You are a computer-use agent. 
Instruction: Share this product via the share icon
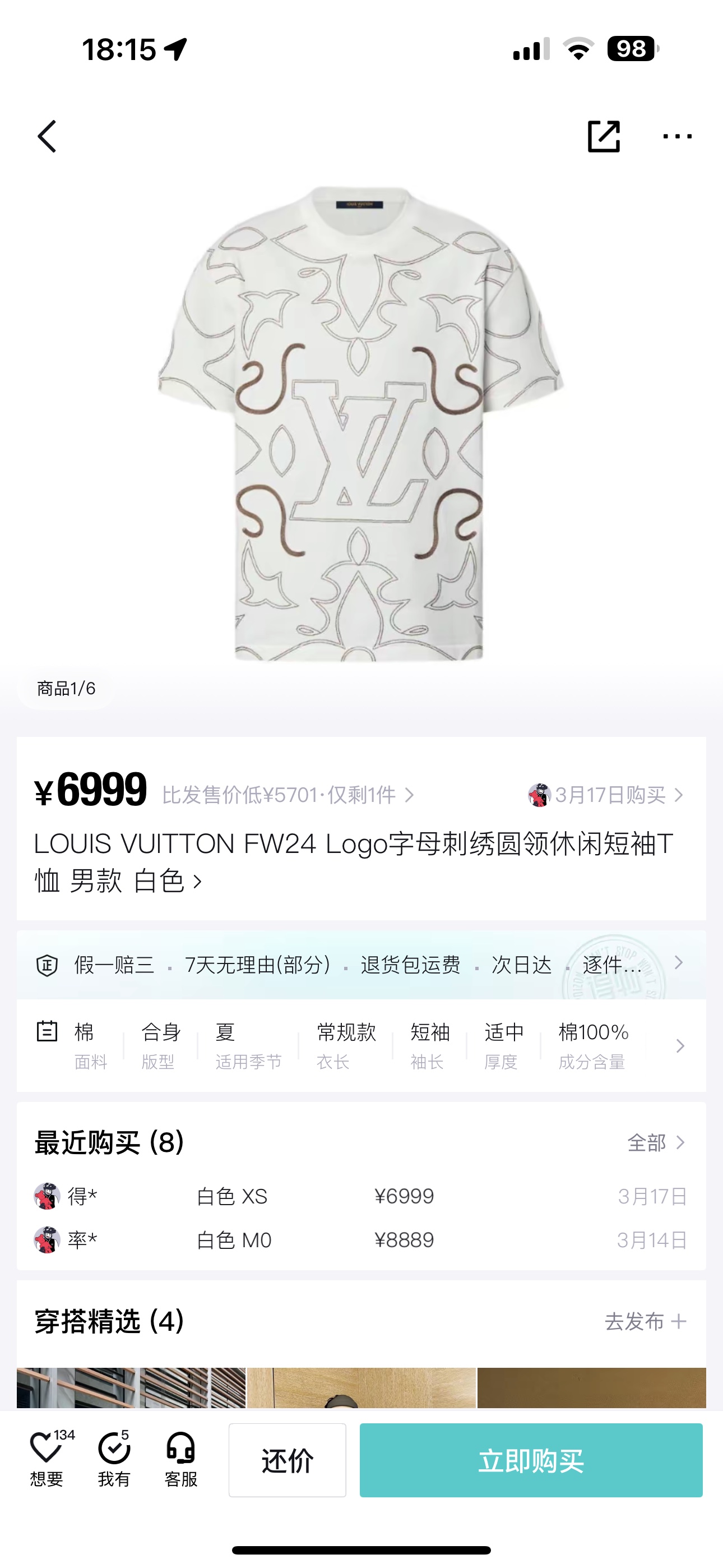pos(604,136)
